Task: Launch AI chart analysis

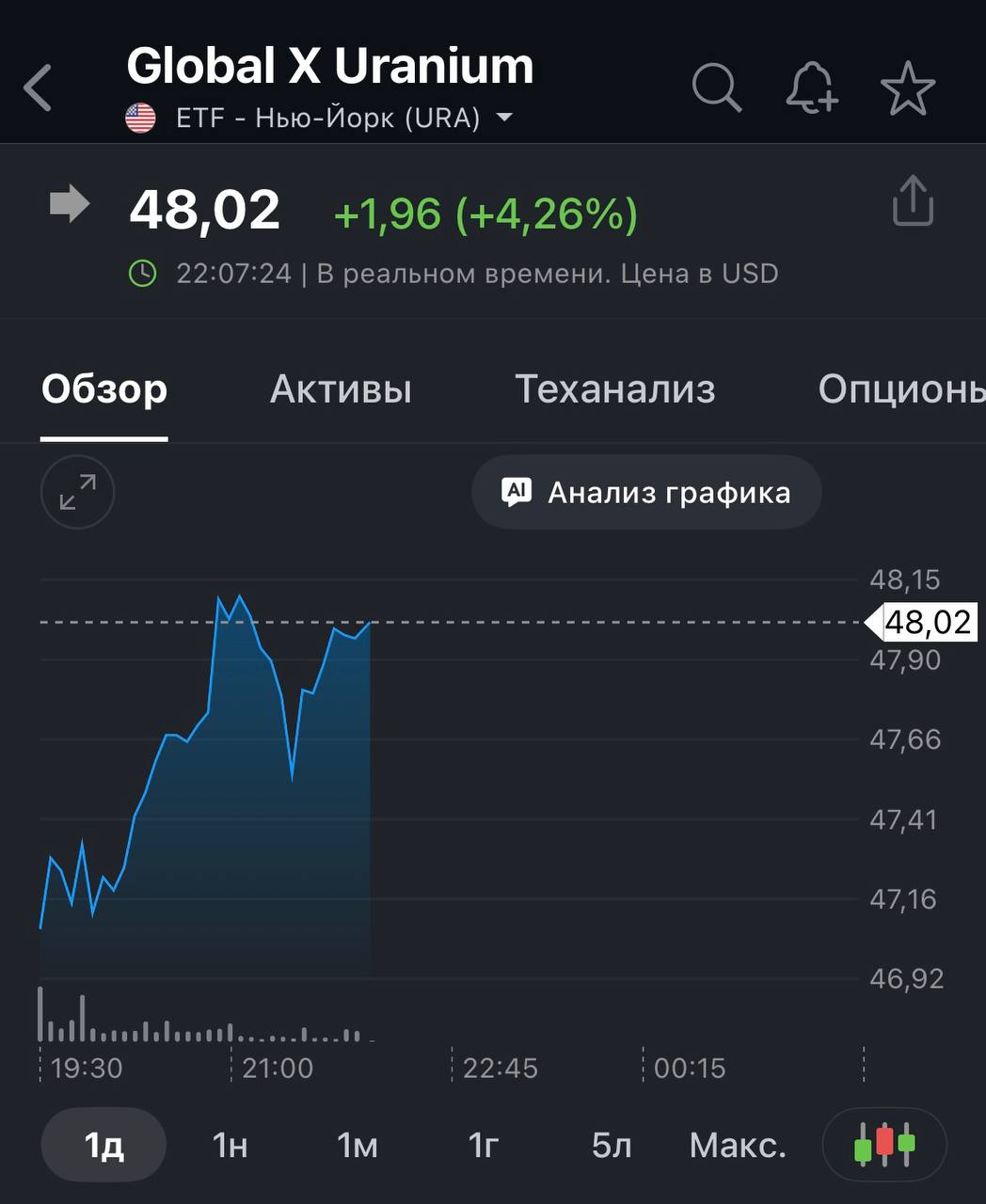Action: [645, 492]
